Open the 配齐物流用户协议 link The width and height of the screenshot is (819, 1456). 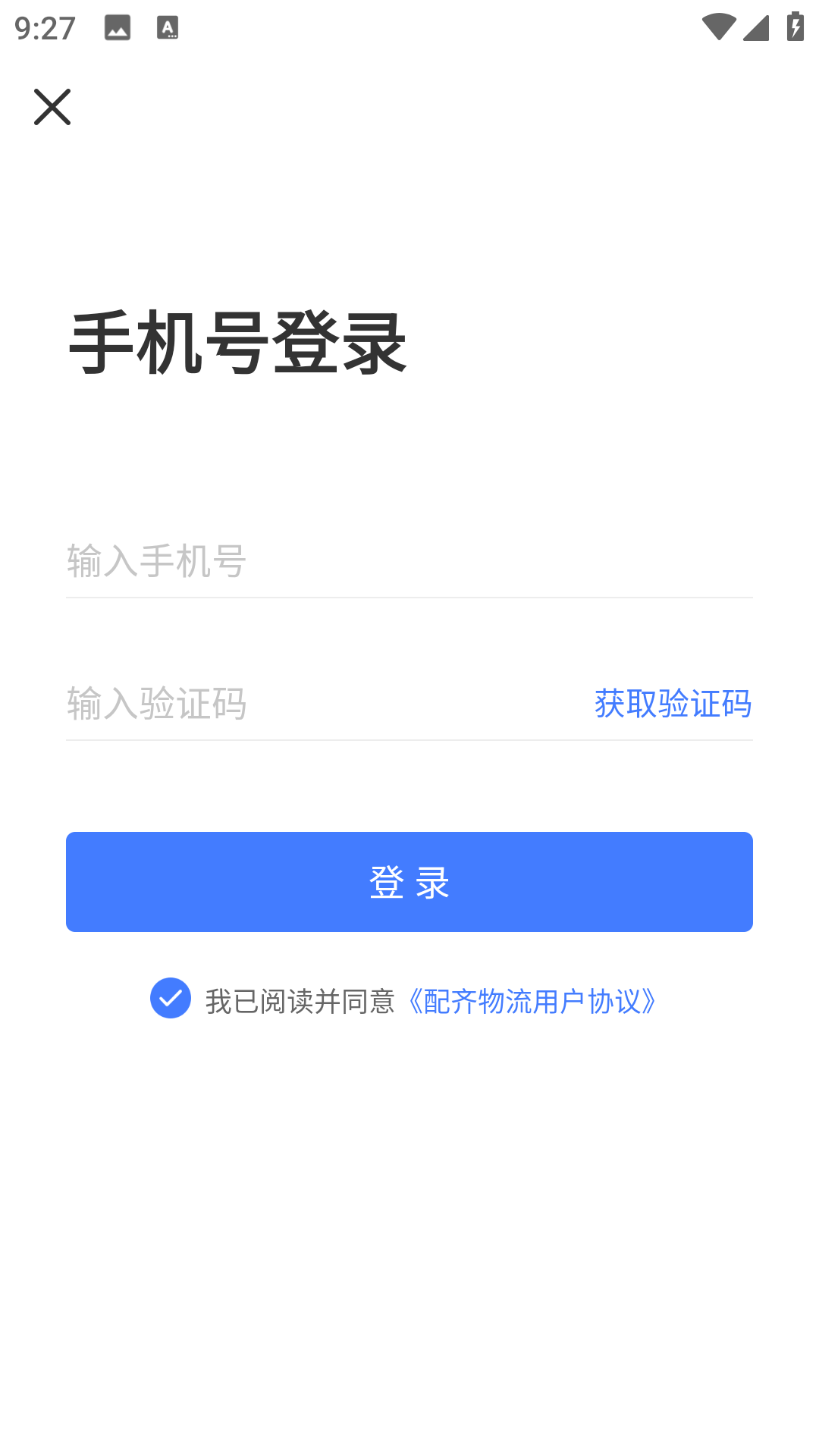tap(532, 1002)
